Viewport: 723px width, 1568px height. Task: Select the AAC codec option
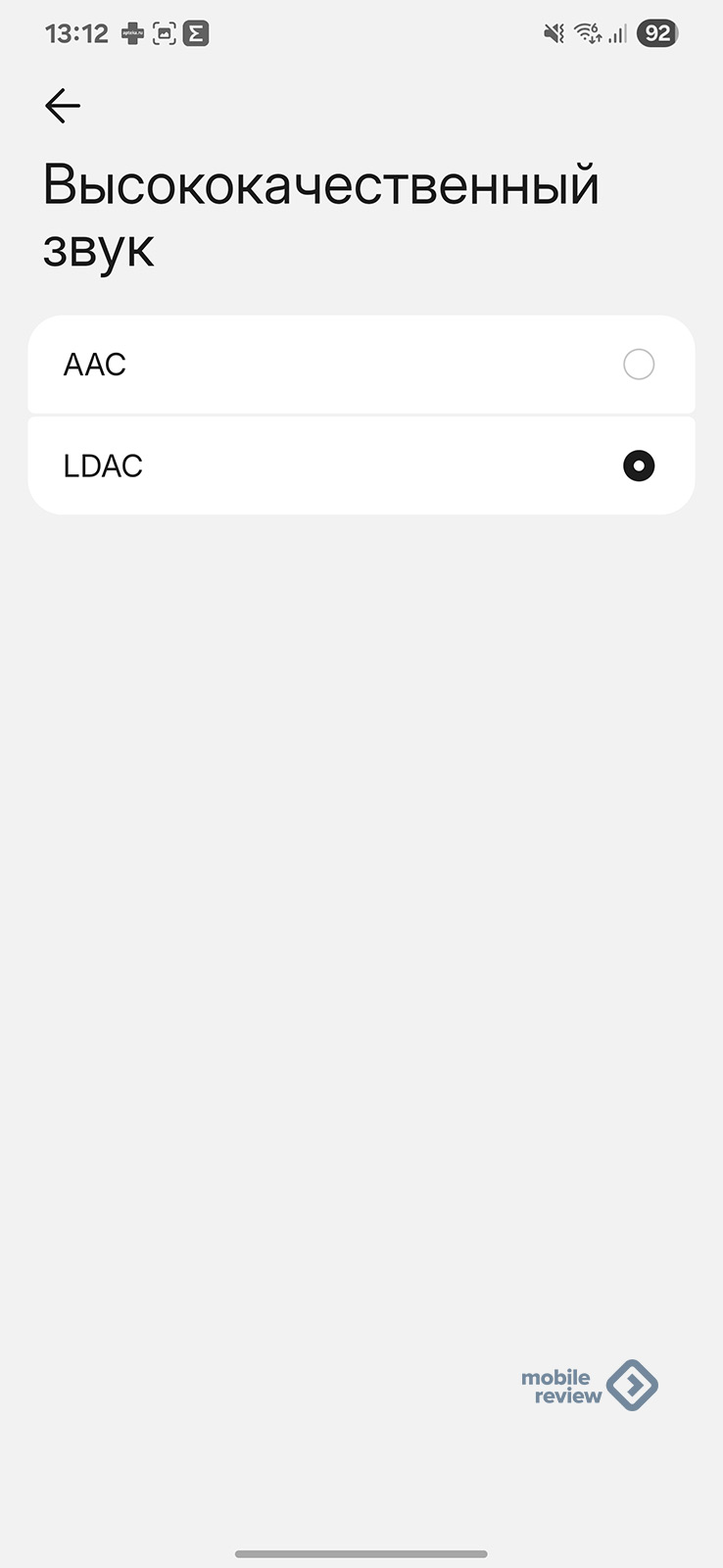[x=361, y=365]
